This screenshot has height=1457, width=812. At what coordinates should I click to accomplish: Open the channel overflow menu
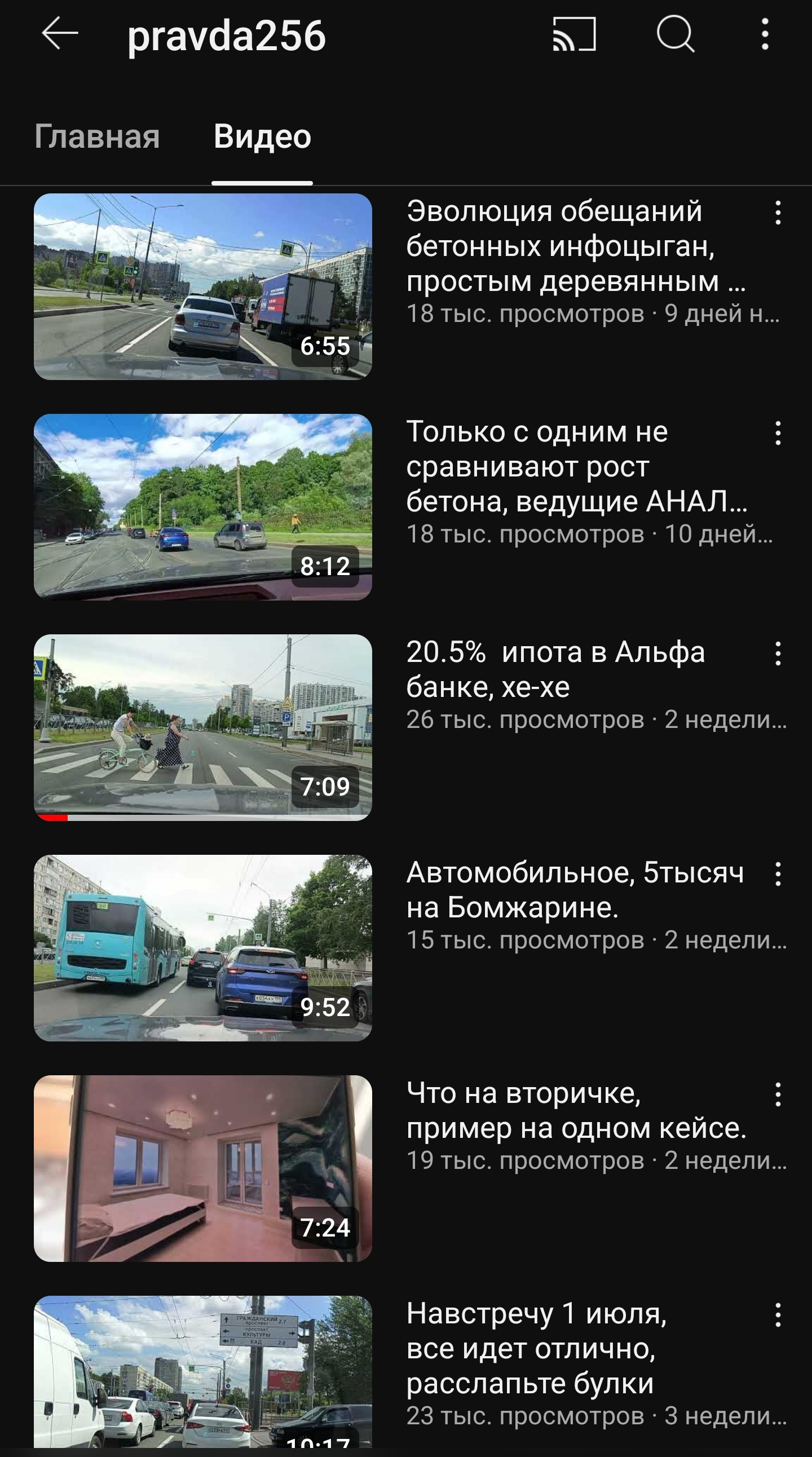[765, 34]
